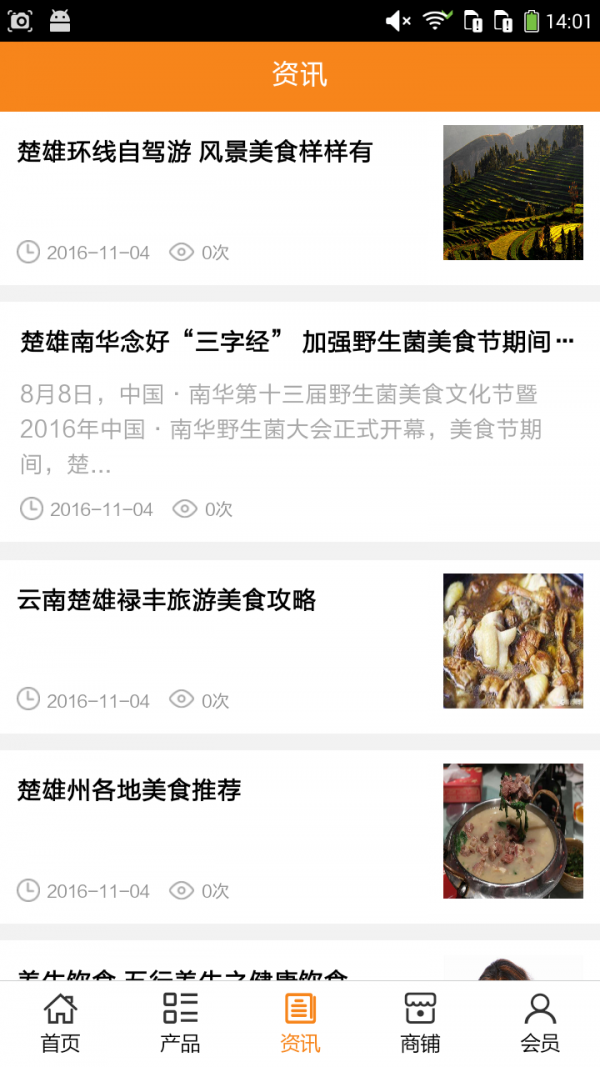Image resolution: width=600 pixels, height=1067 pixels.
Task: Switch to the 产品 products tab
Action: click(x=180, y=1023)
